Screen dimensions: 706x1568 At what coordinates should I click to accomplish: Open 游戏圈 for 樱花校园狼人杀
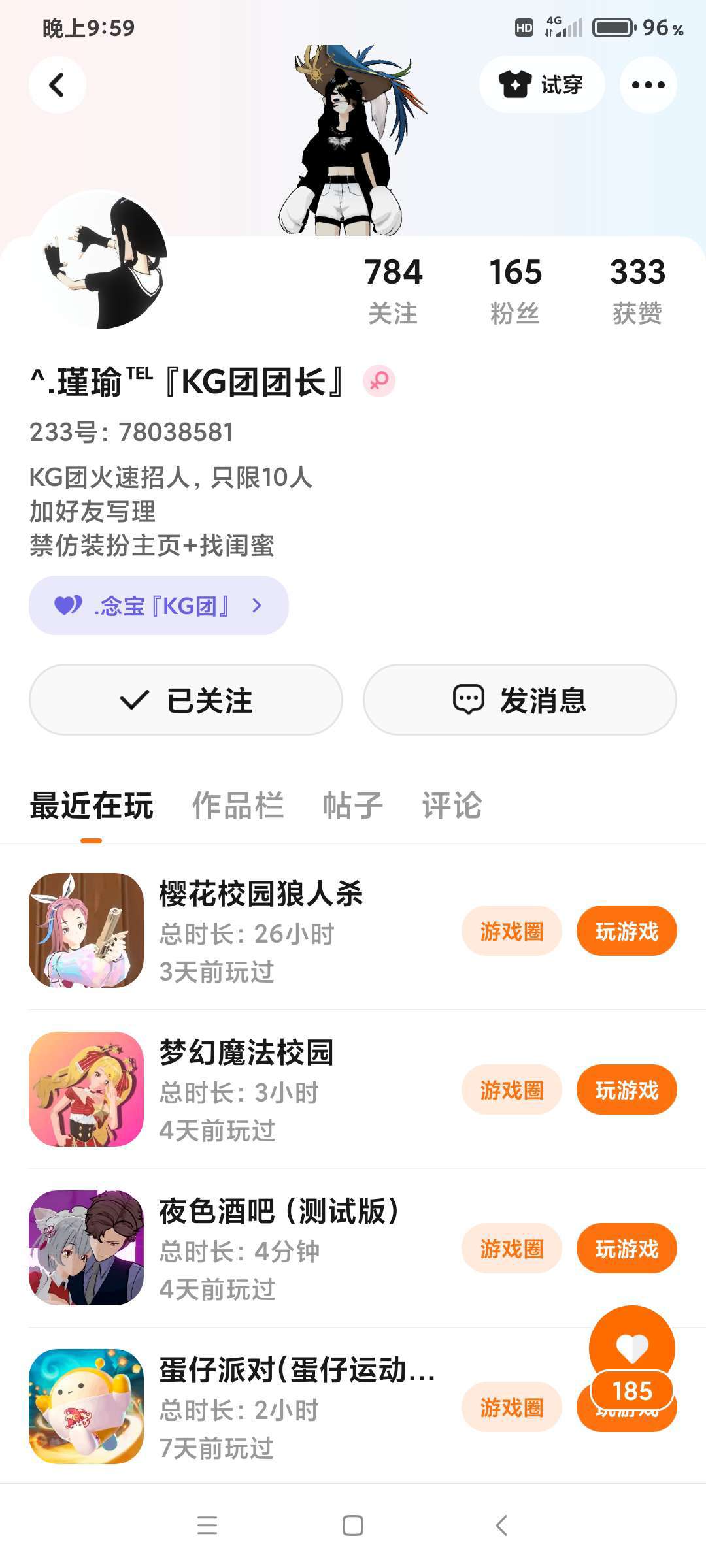(512, 931)
